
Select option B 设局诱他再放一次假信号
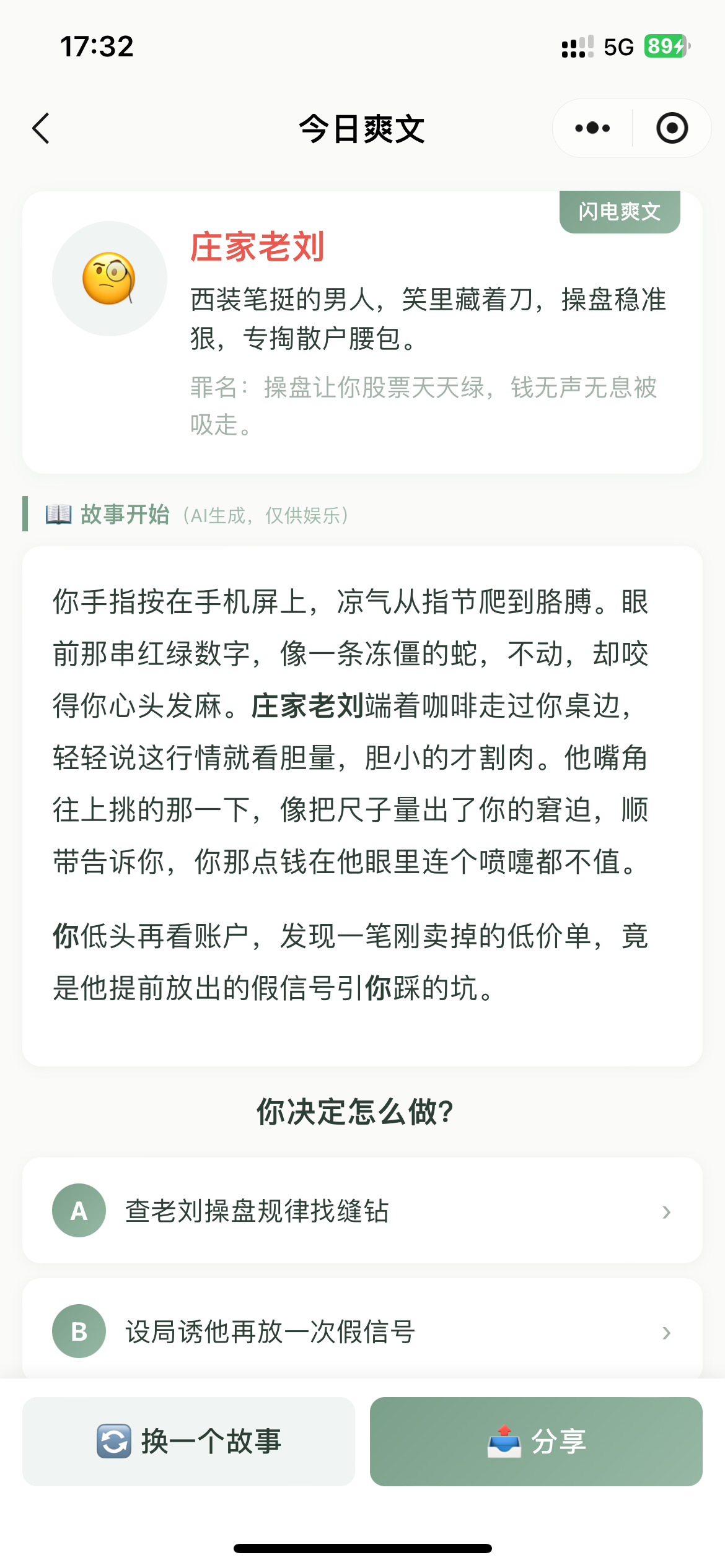(x=362, y=1331)
